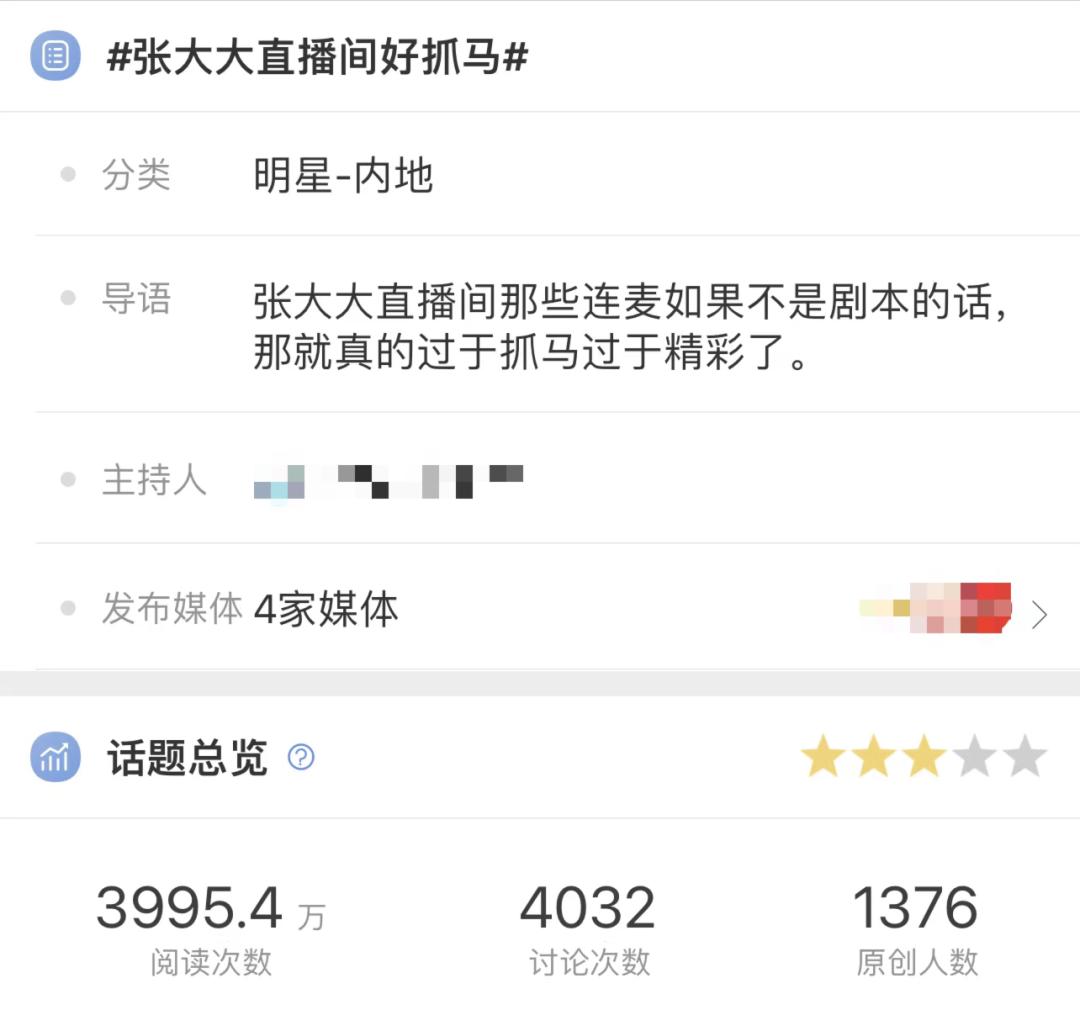Viewport: 1080px width, 1031px height.
Task: Open the 发布媒体 4家媒体 list
Action: pos(1038,614)
